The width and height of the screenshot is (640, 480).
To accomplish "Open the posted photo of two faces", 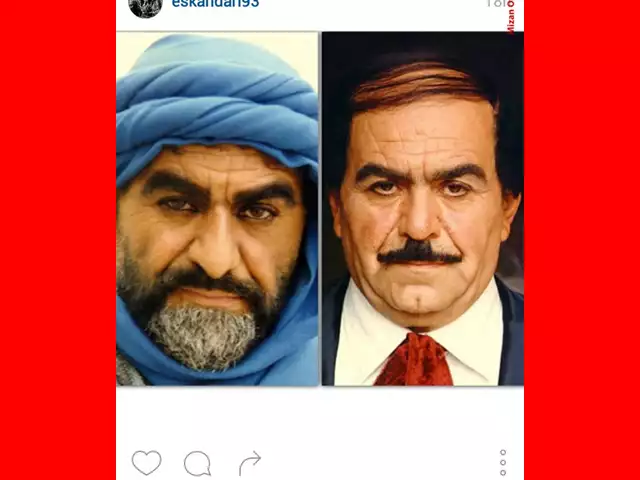I will (x=320, y=209).
